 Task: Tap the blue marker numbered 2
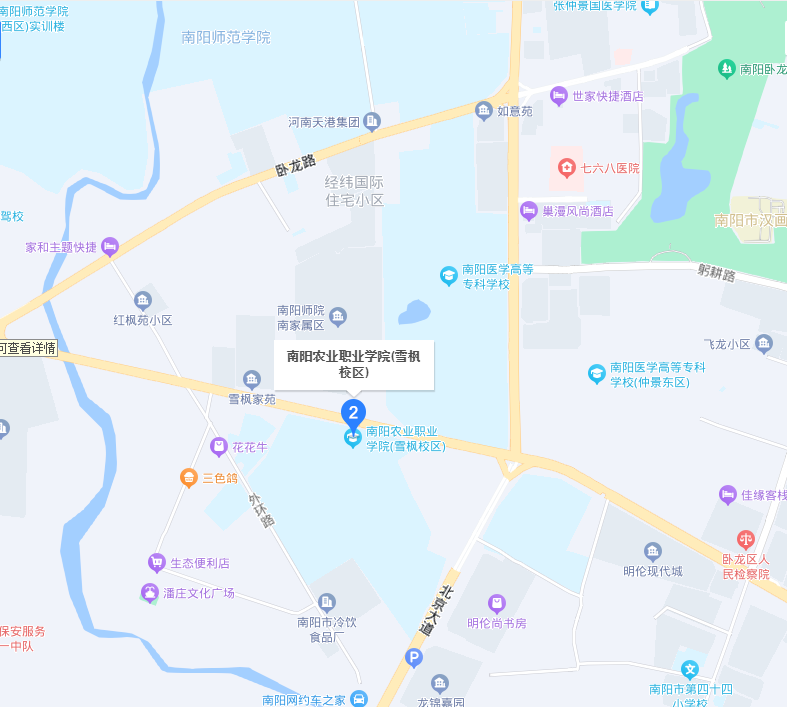[353, 411]
